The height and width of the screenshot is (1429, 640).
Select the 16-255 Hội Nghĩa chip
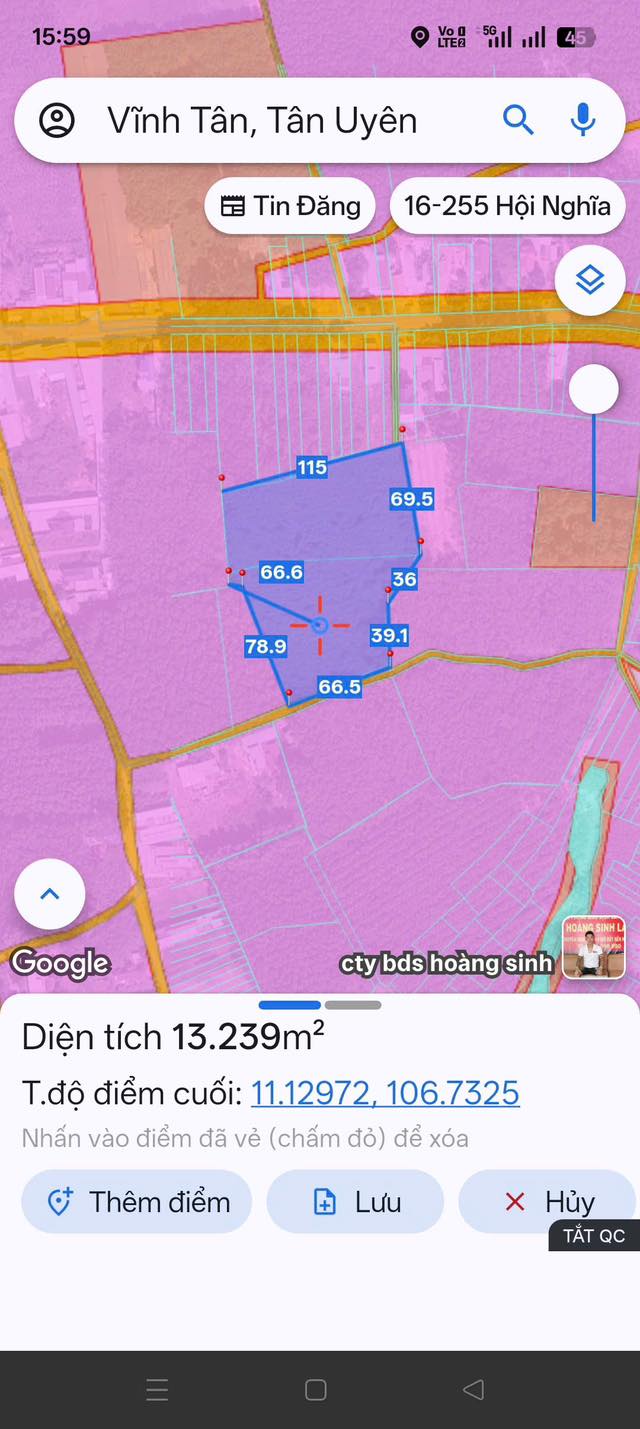click(507, 206)
